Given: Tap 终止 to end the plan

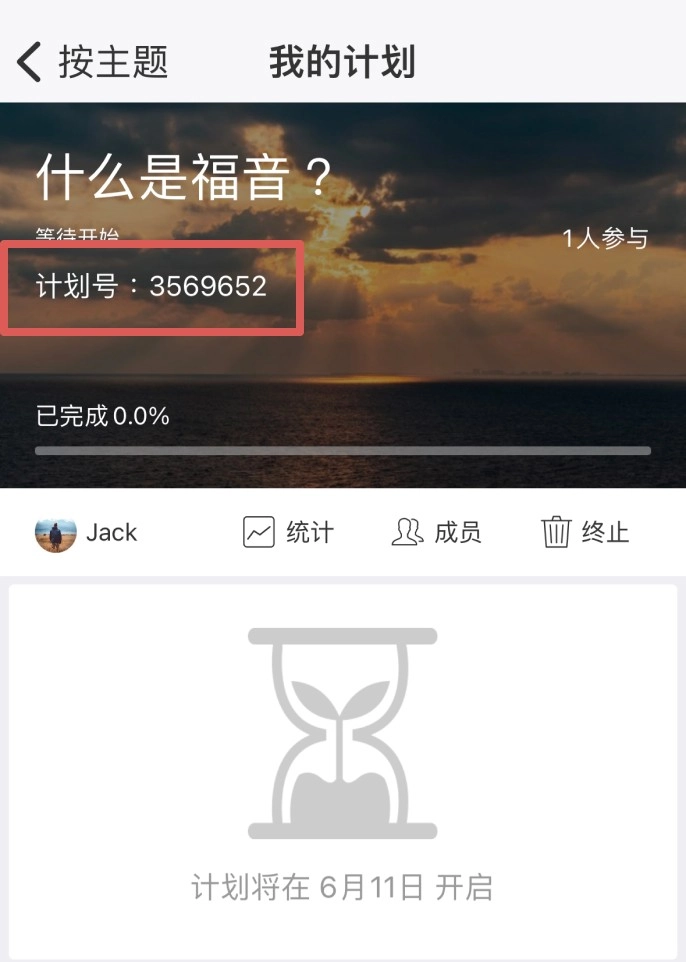Looking at the screenshot, I should point(585,532).
